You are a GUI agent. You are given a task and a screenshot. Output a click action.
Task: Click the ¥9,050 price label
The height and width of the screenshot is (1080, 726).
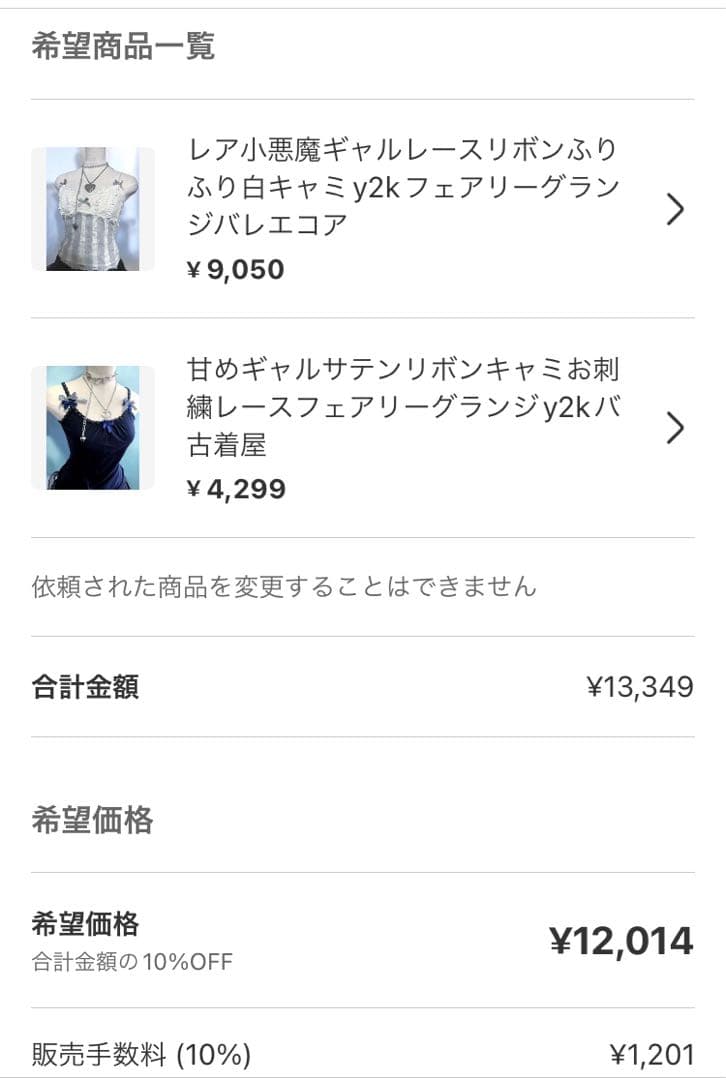234,268
